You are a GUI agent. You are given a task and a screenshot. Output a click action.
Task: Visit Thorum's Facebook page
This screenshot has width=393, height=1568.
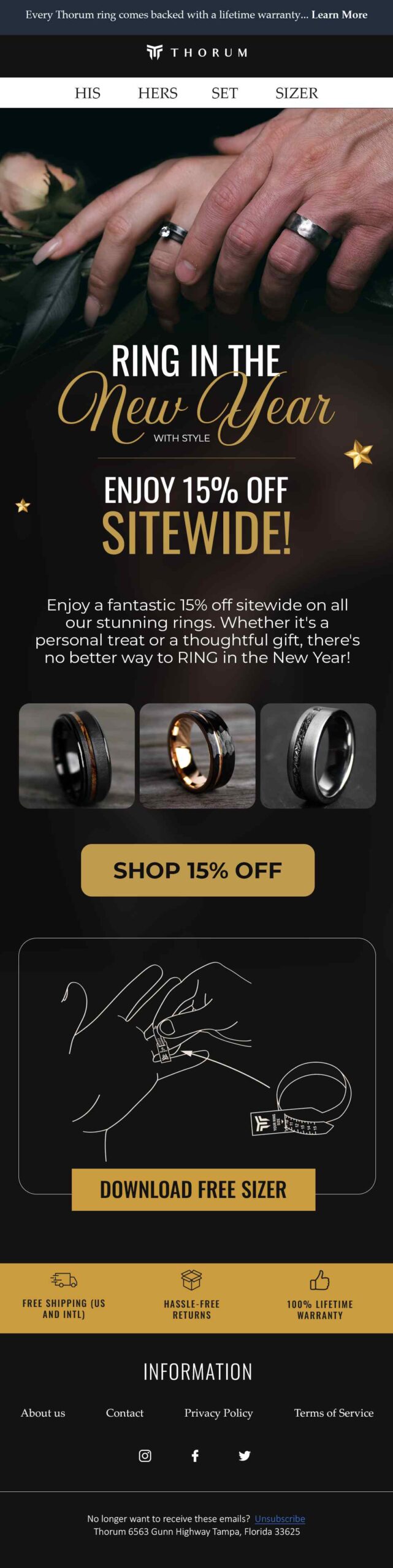tap(195, 1456)
